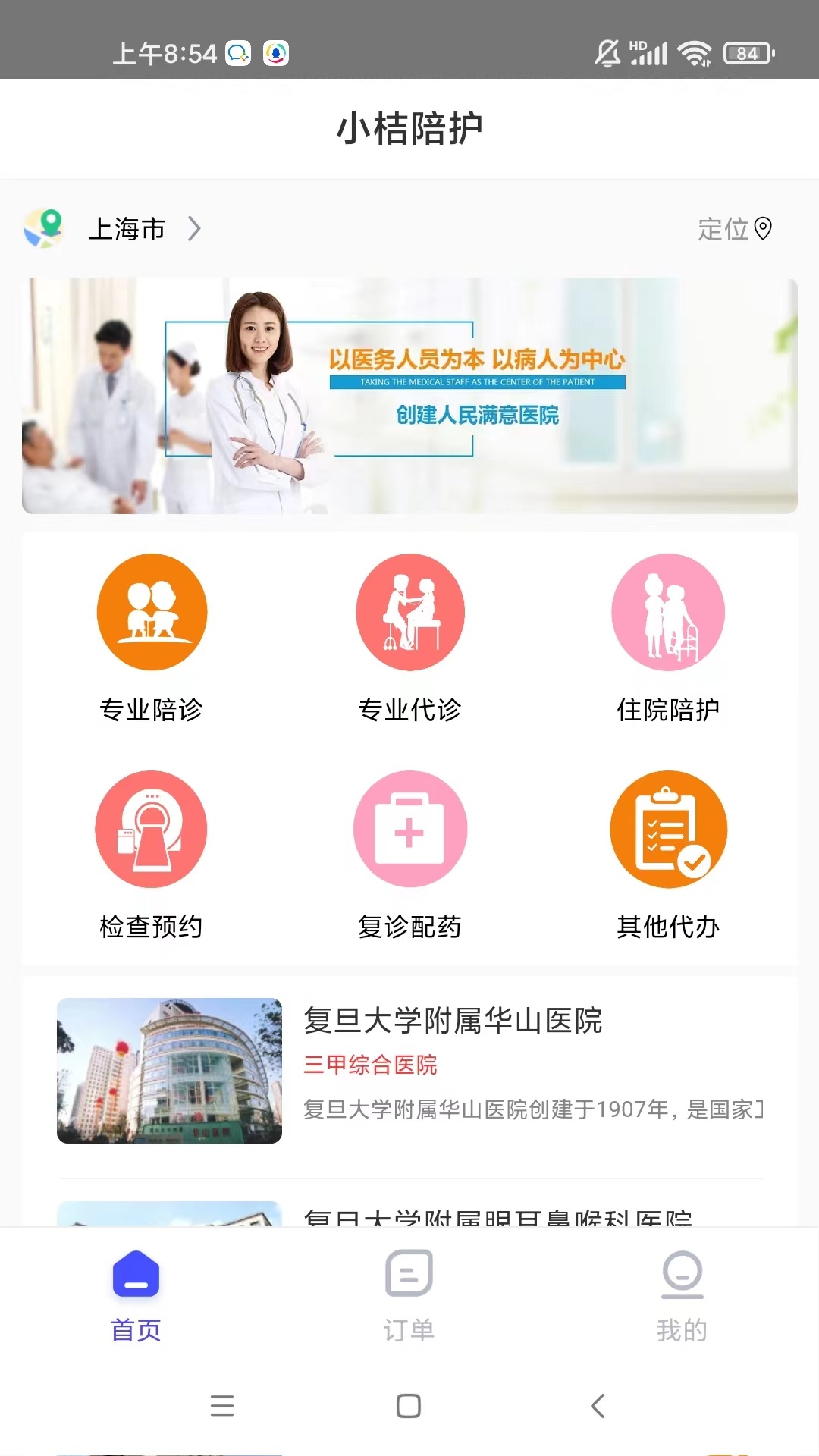This screenshot has width=819, height=1456.
Task: Open the 专业陪诊 accompaniment service icon
Action: [151, 612]
